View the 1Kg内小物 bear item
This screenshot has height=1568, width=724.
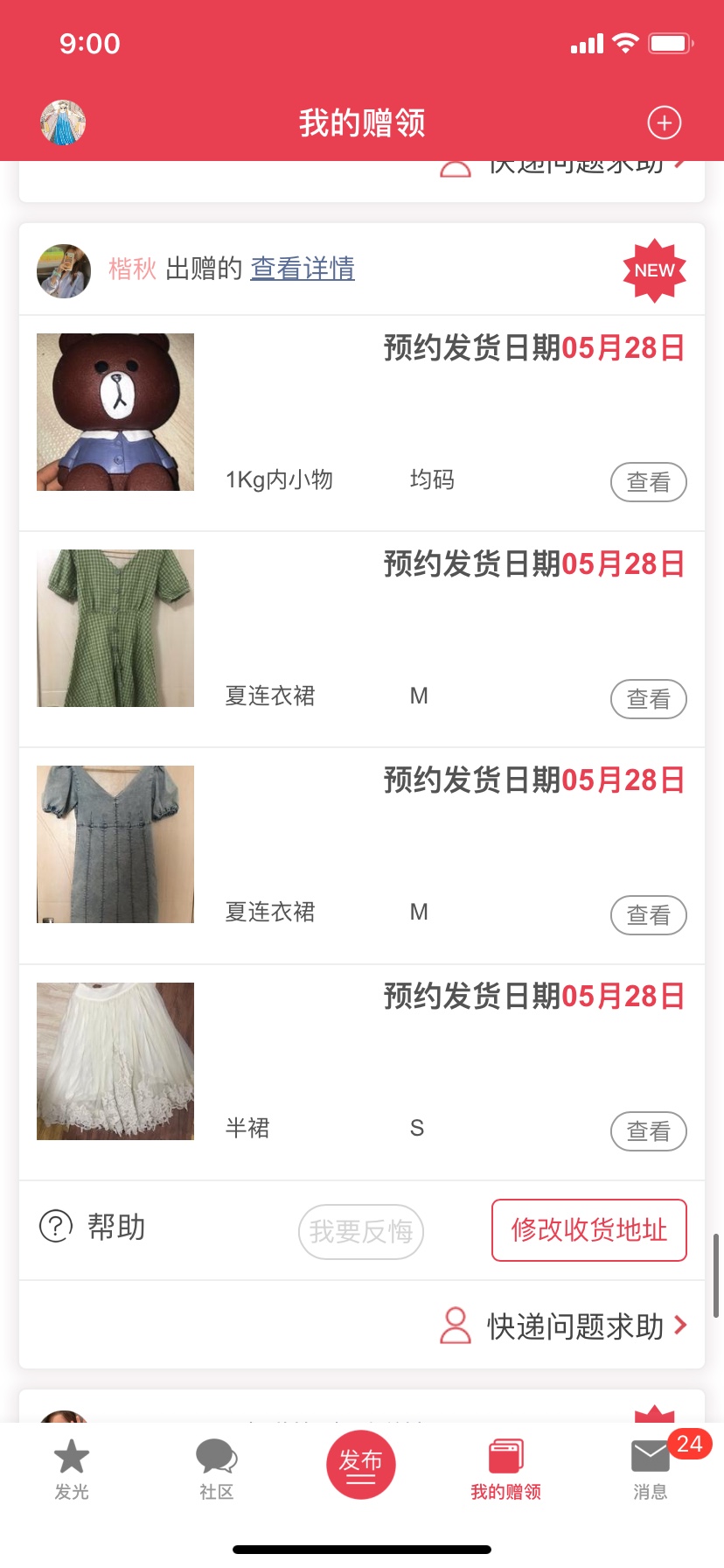click(648, 482)
